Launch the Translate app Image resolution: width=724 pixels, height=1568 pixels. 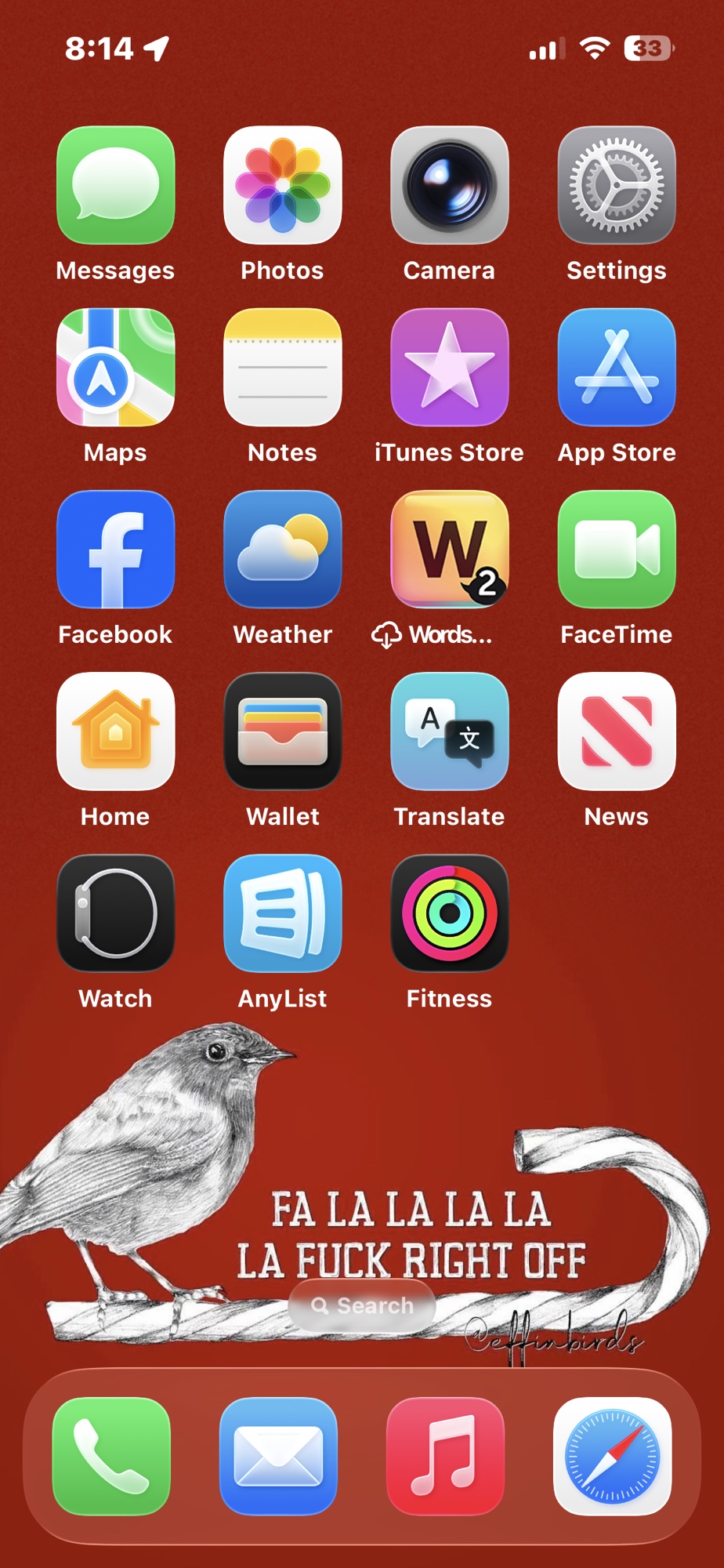coord(449,731)
